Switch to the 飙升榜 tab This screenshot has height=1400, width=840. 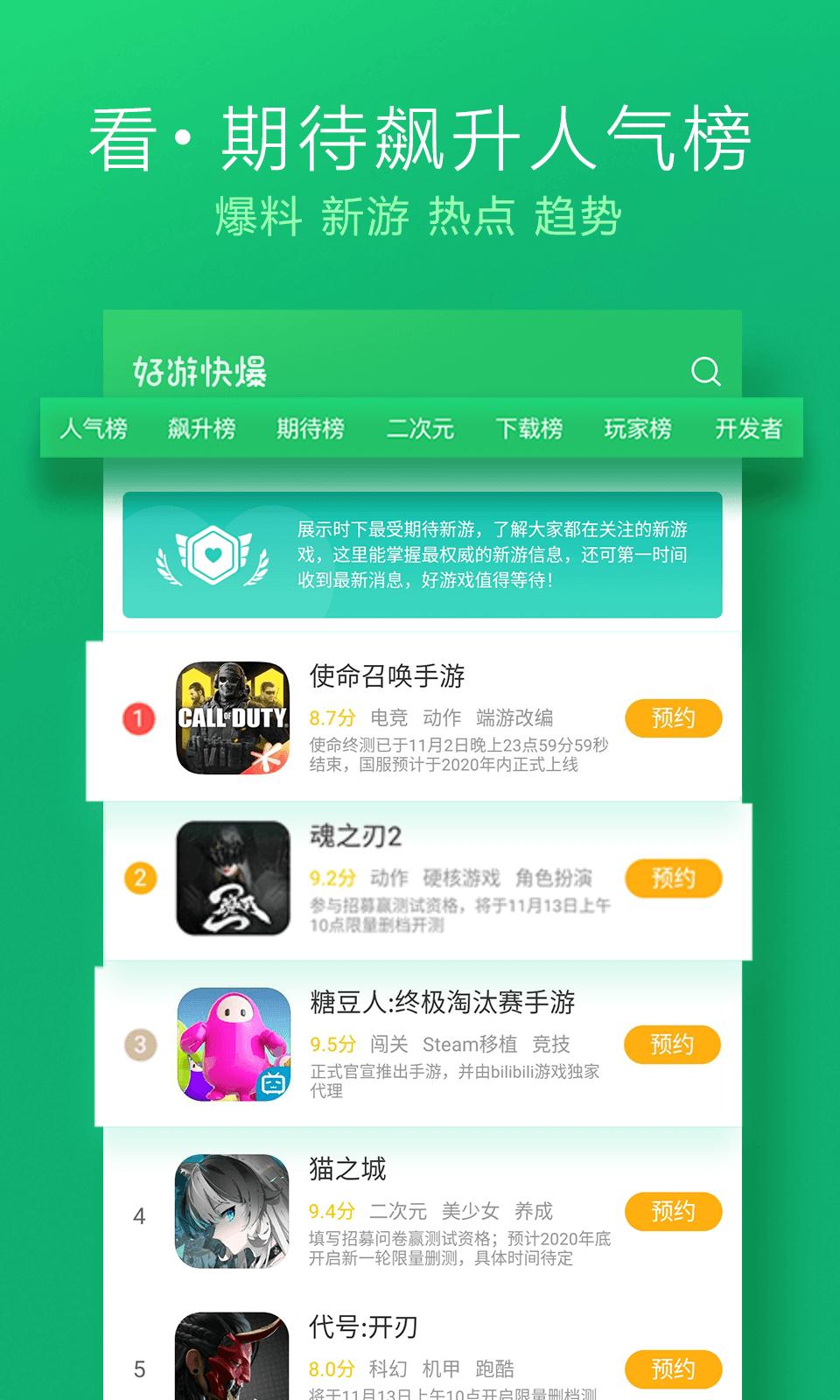coord(201,430)
